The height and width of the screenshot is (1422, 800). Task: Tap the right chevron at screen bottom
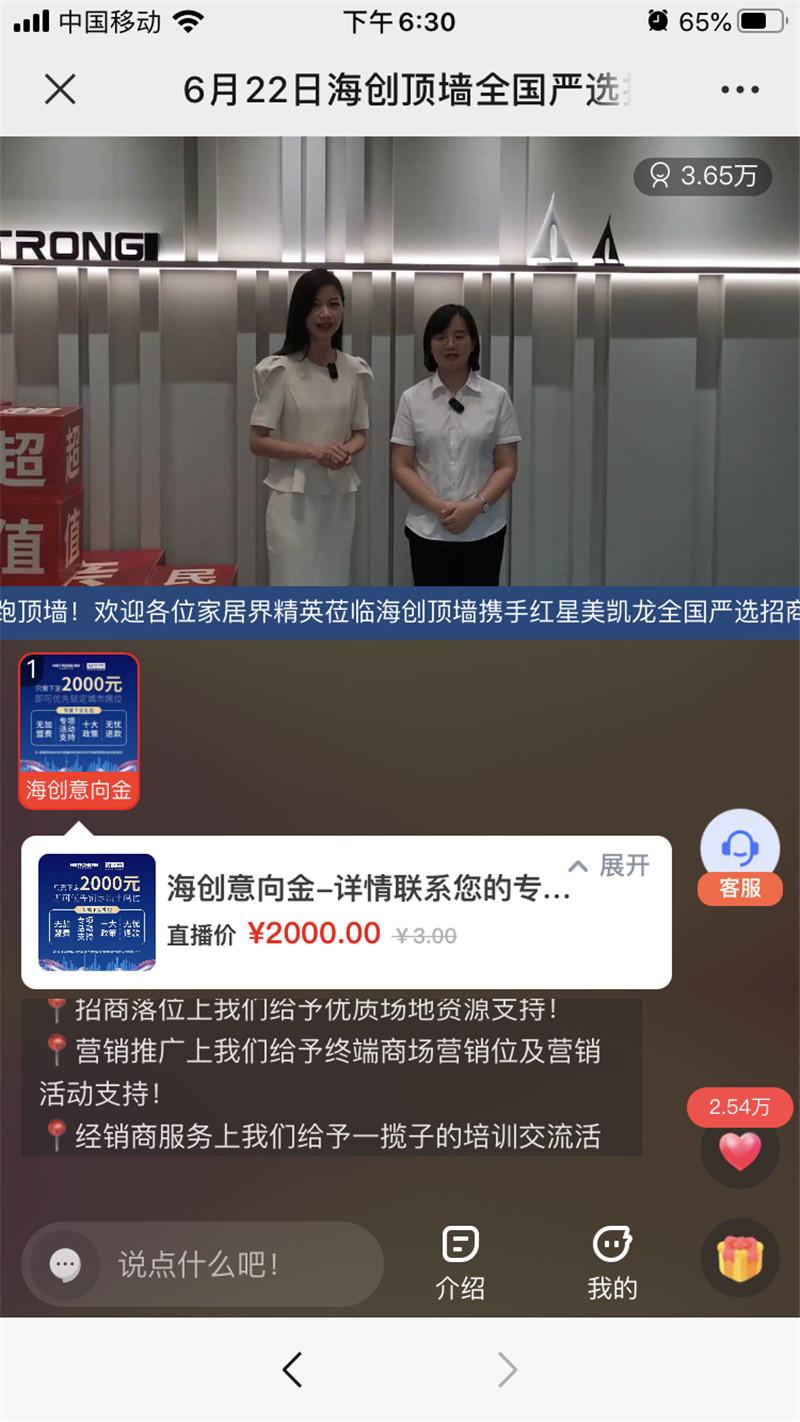click(507, 1369)
